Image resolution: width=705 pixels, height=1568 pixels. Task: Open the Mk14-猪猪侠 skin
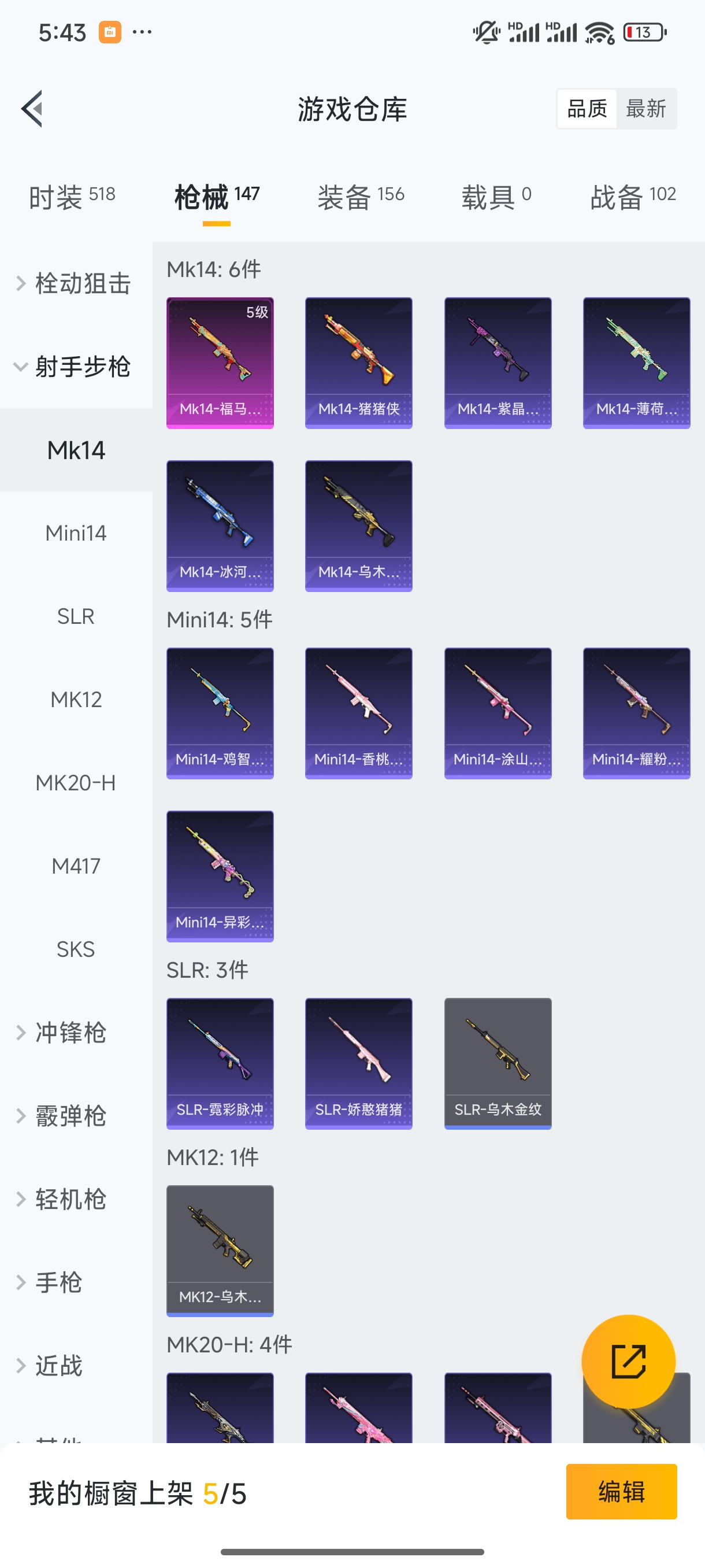(x=358, y=363)
